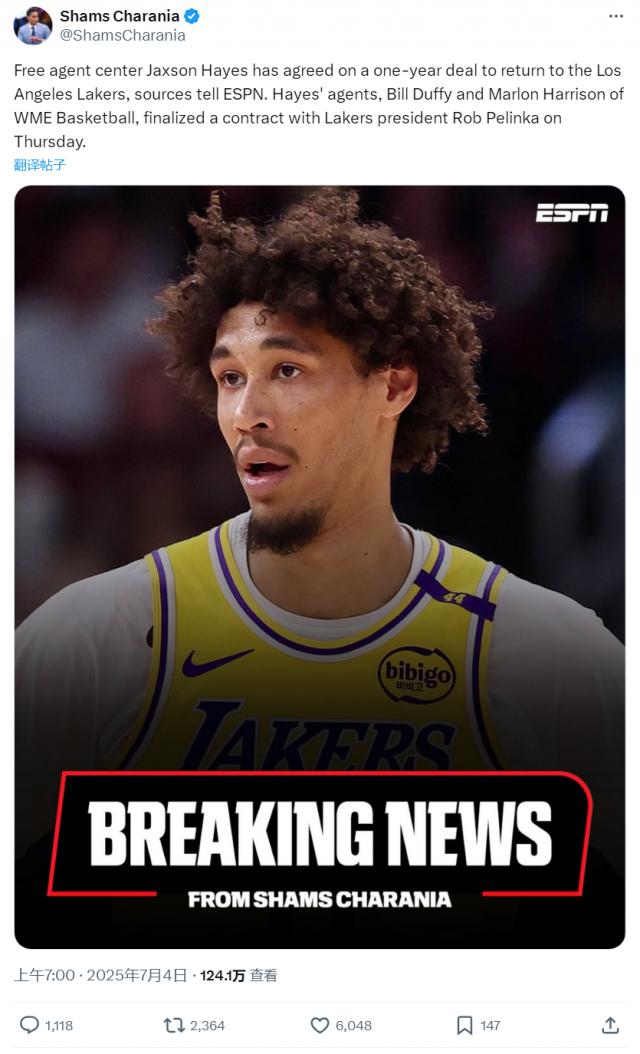Viewport: 640px width, 1054px height.
Task: Share the post with the share icon
Action: [610, 1025]
